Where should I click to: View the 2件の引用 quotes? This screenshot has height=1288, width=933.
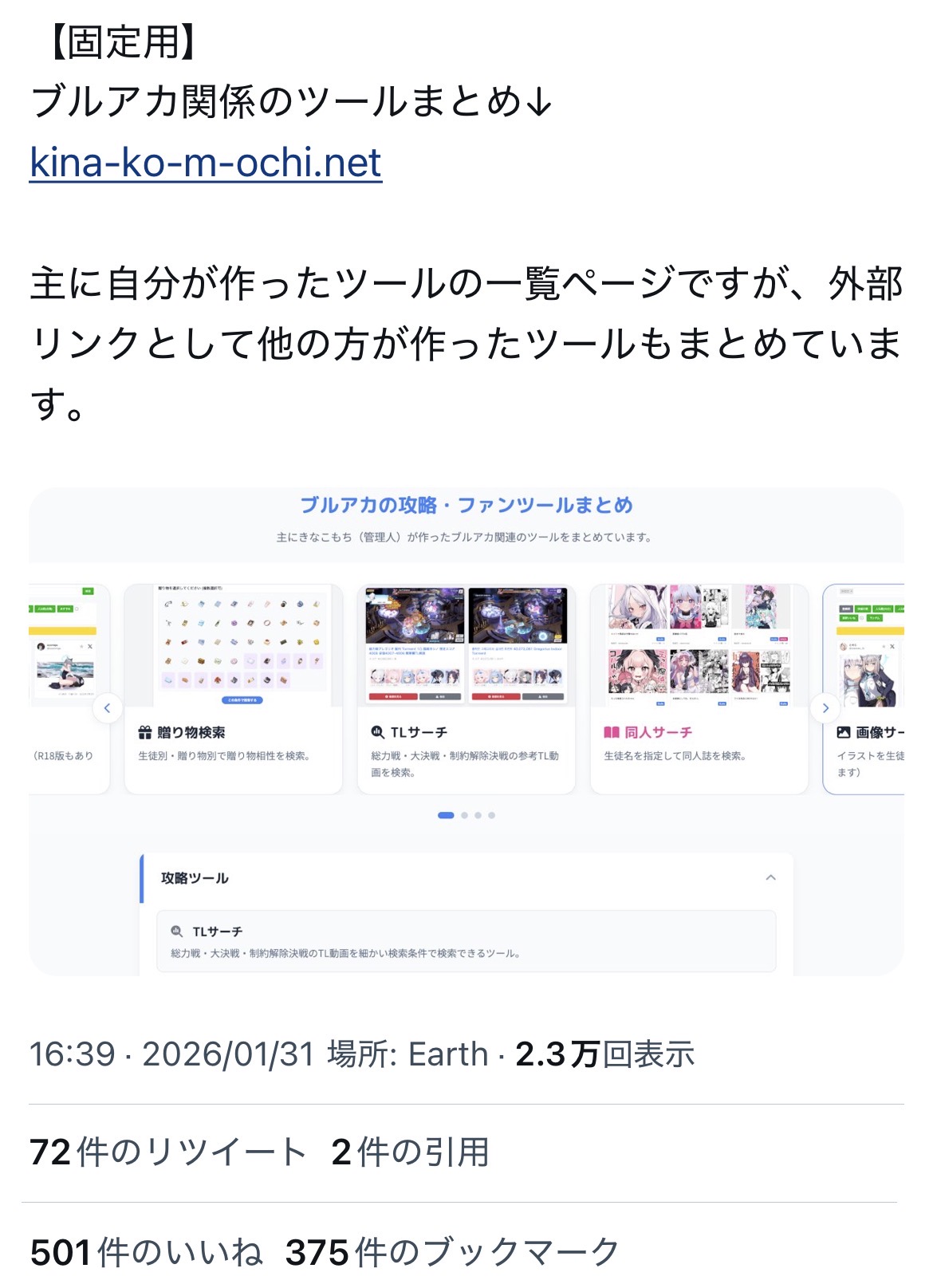[410, 1152]
